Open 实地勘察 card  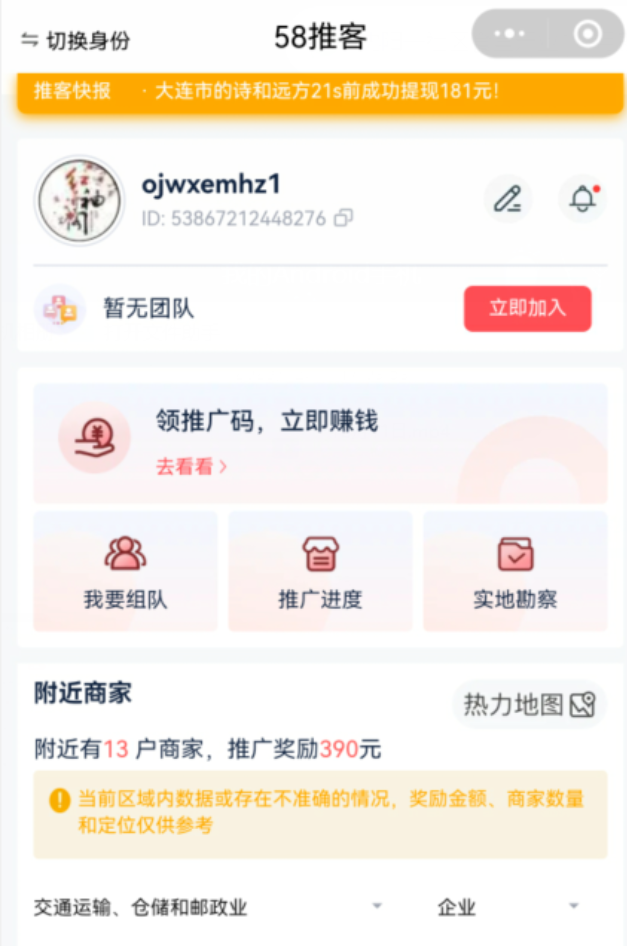(x=515, y=572)
